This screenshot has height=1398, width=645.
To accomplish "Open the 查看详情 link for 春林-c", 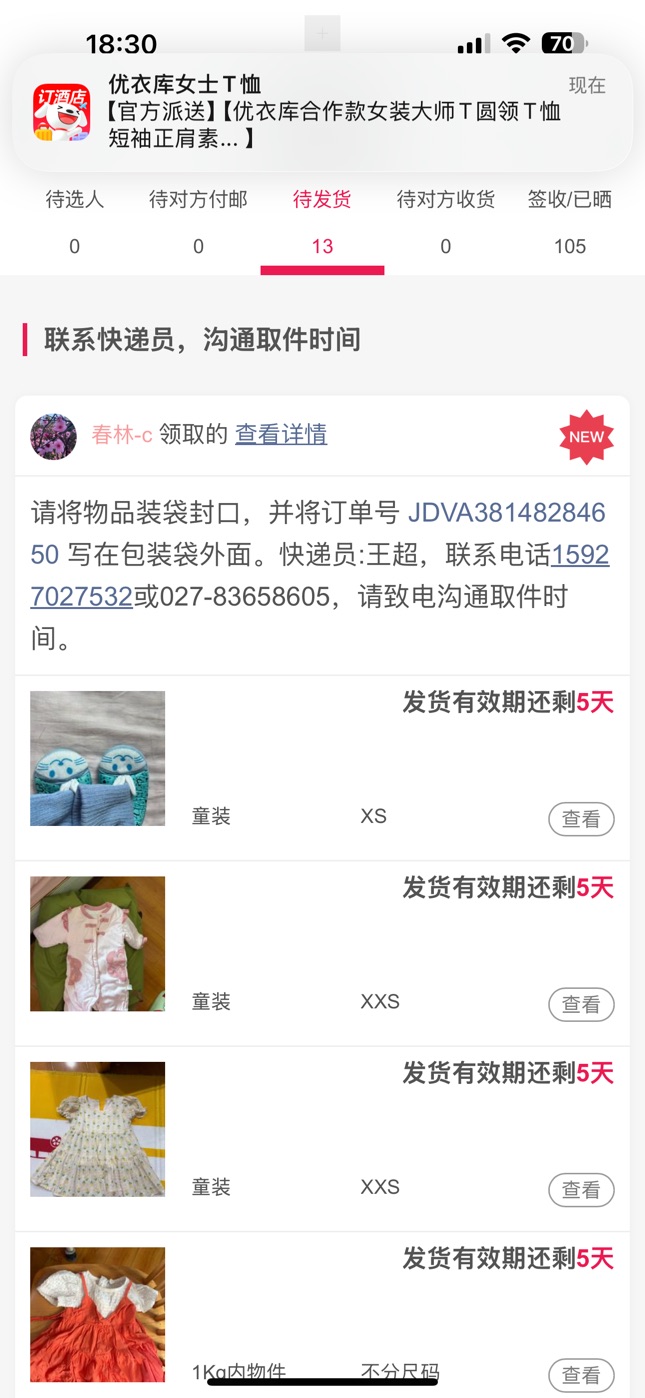I will click(x=281, y=435).
